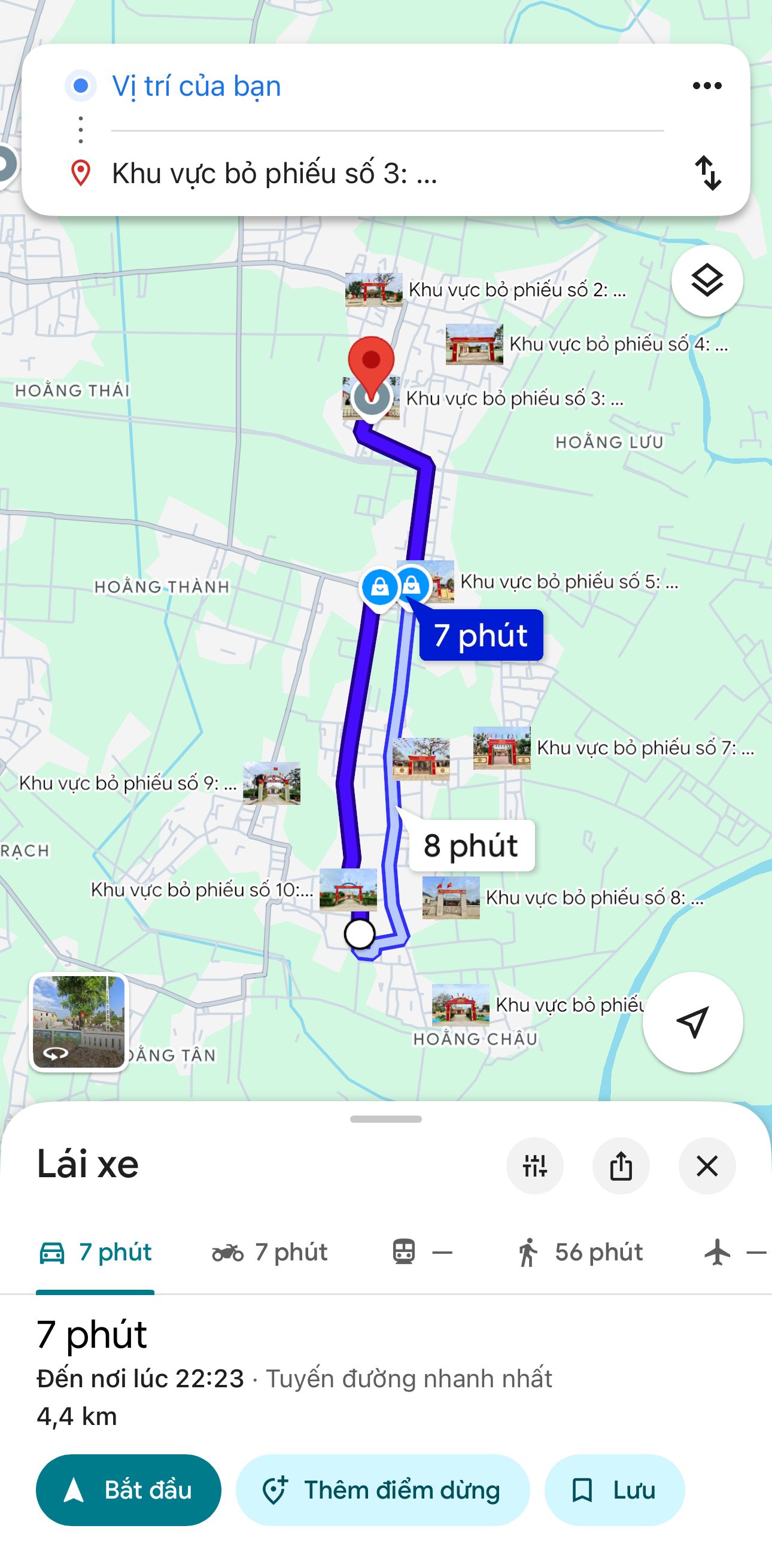Open route options filter
The height and width of the screenshot is (1568, 772).
point(534,1166)
